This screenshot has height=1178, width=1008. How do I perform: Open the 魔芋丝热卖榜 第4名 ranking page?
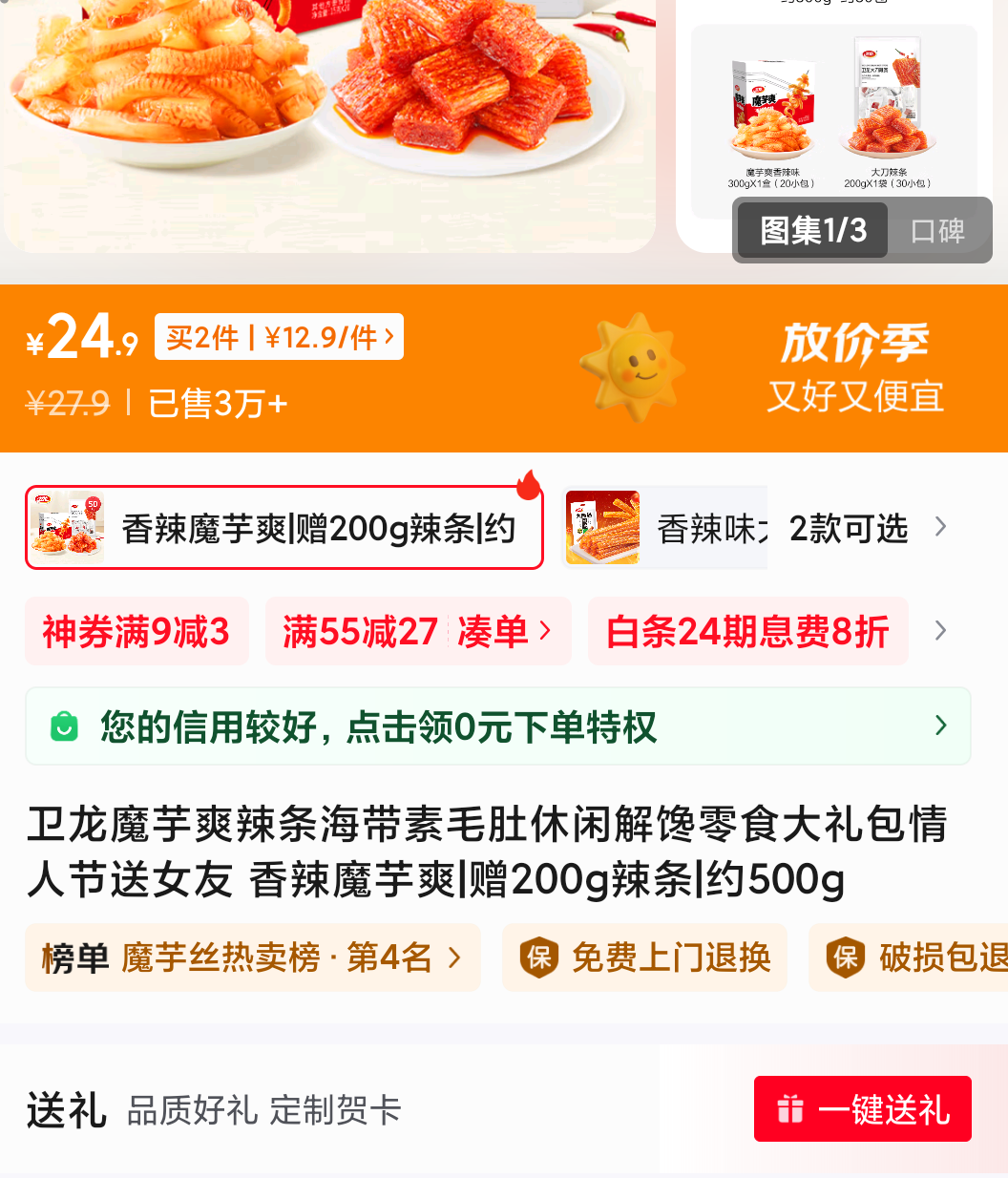pyautogui.click(x=253, y=957)
